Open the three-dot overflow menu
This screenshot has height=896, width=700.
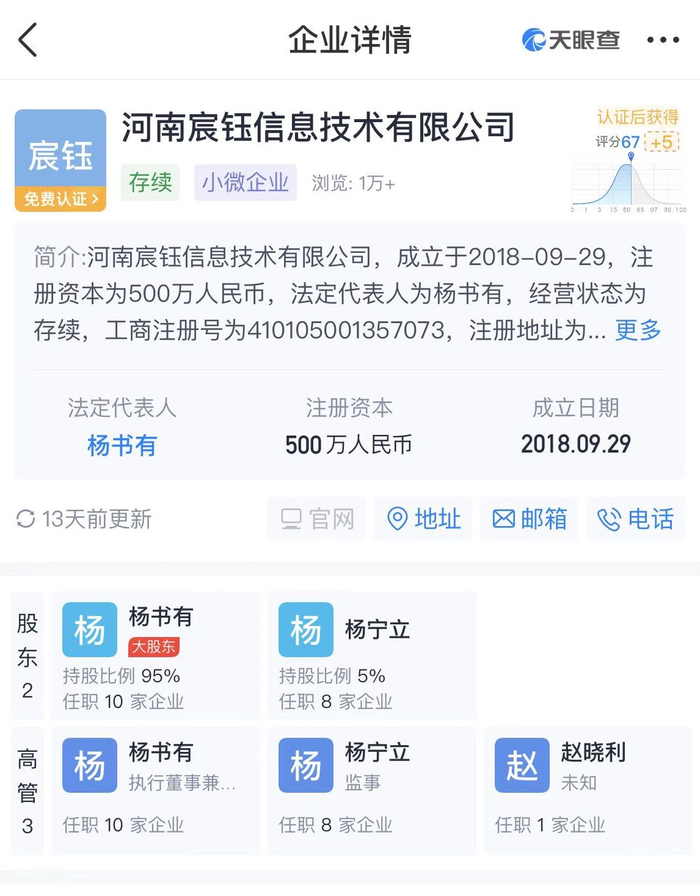click(x=662, y=40)
